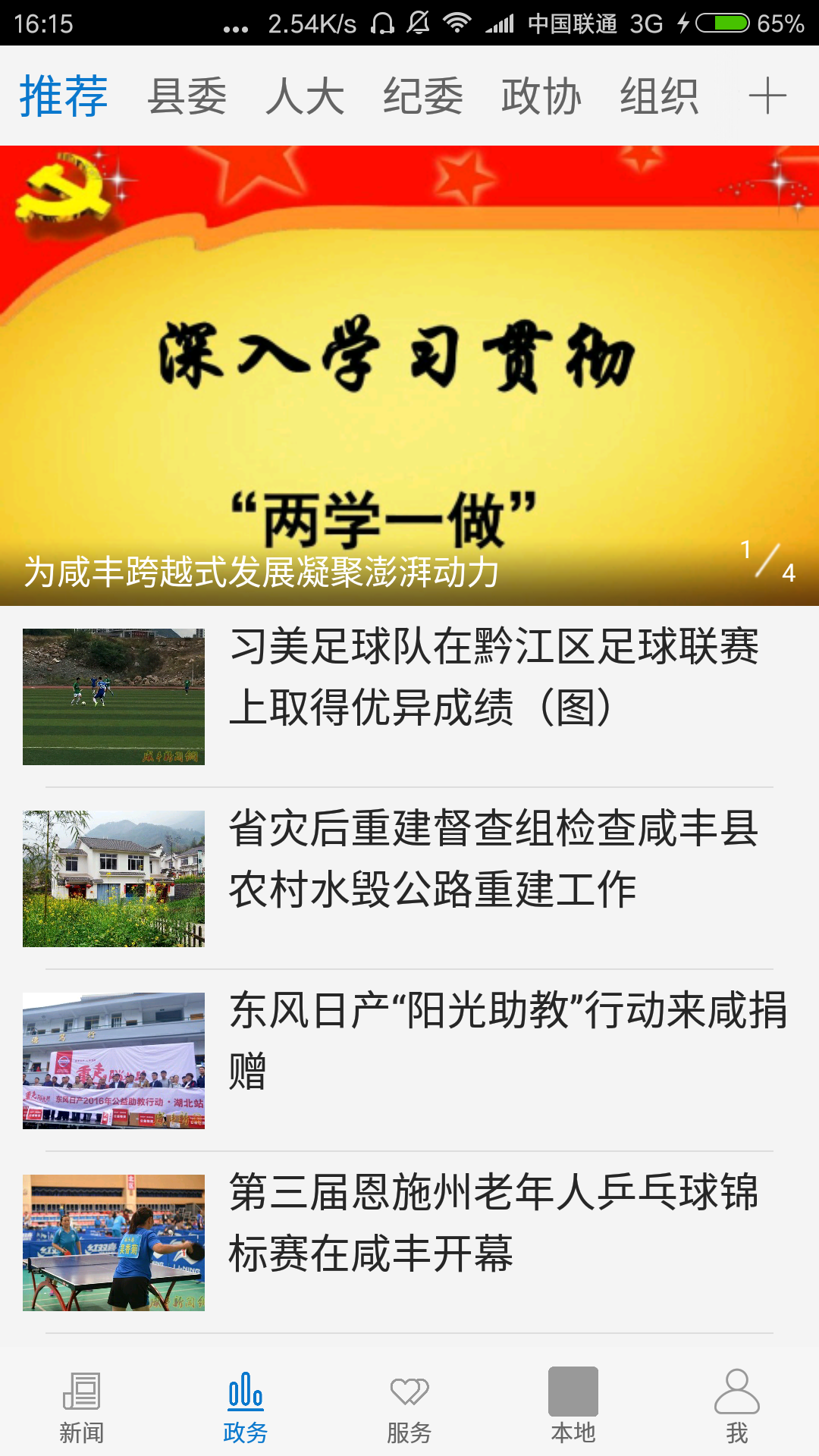Open the 政协 channel
The width and height of the screenshot is (819, 1456).
tap(541, 94)
